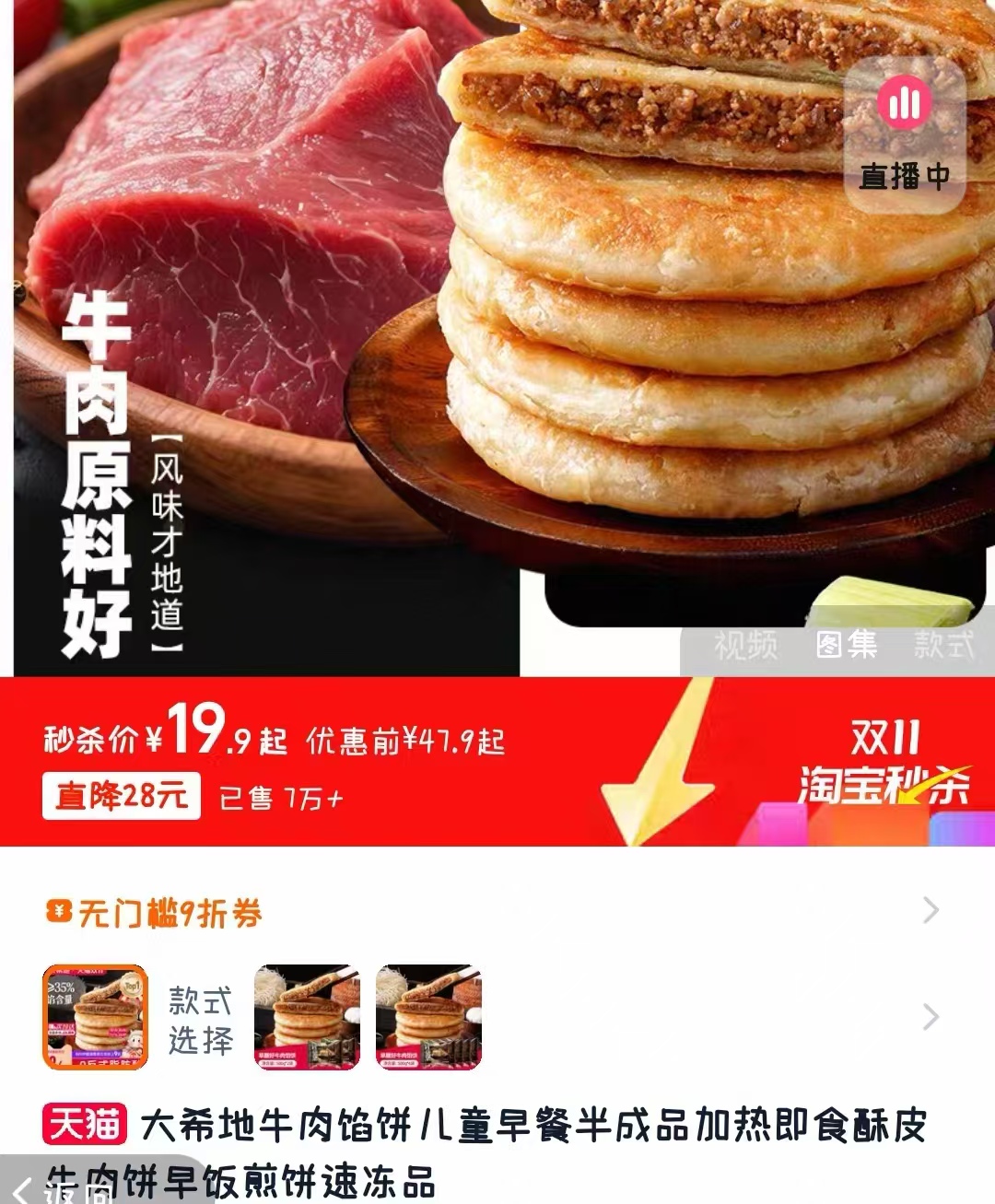Expand the style selection row chevron
Screen dimensions: 995x1204
tap(931, 1018)
